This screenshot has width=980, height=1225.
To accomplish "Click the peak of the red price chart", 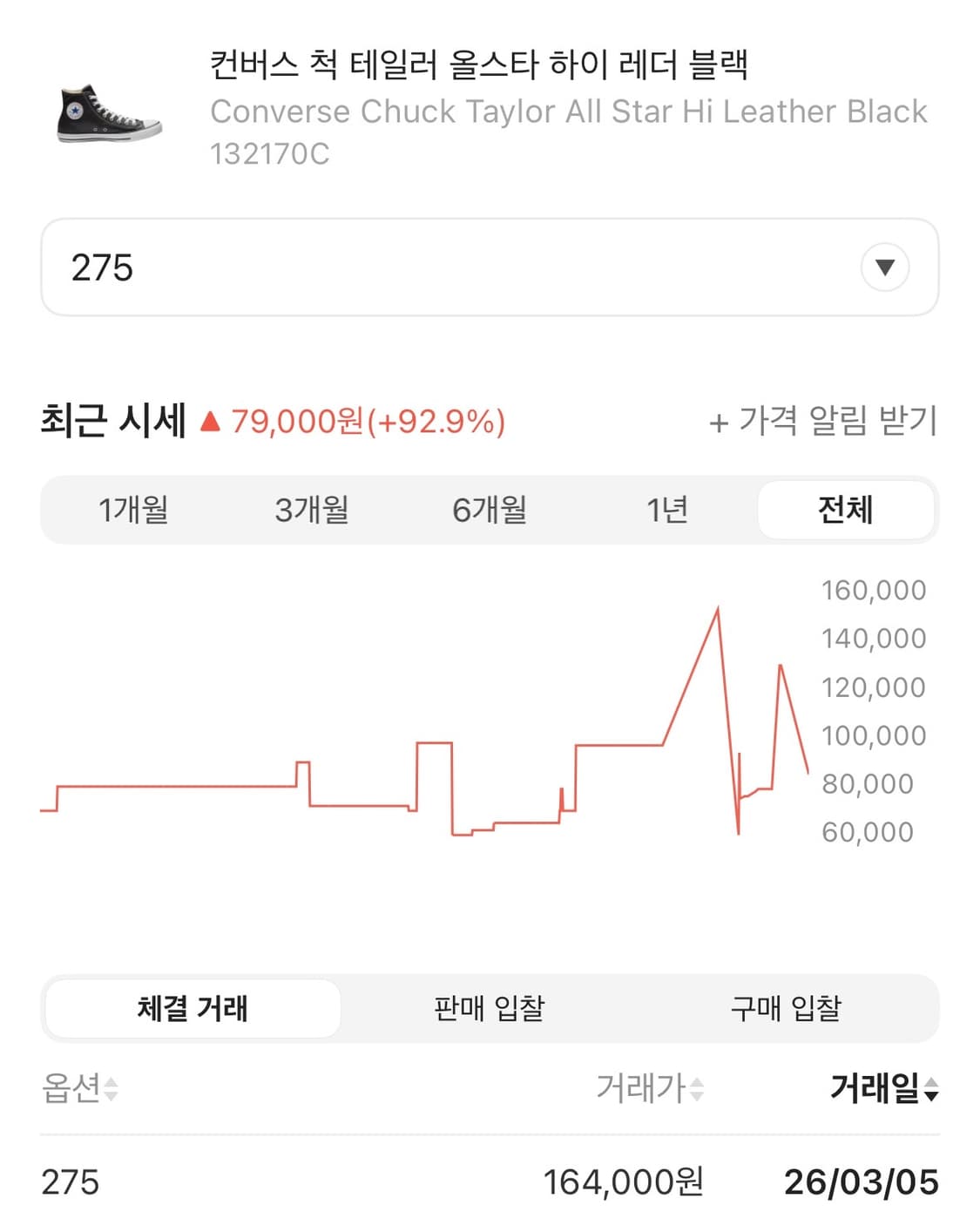I will pyautogui.click(x=718, y=607).
